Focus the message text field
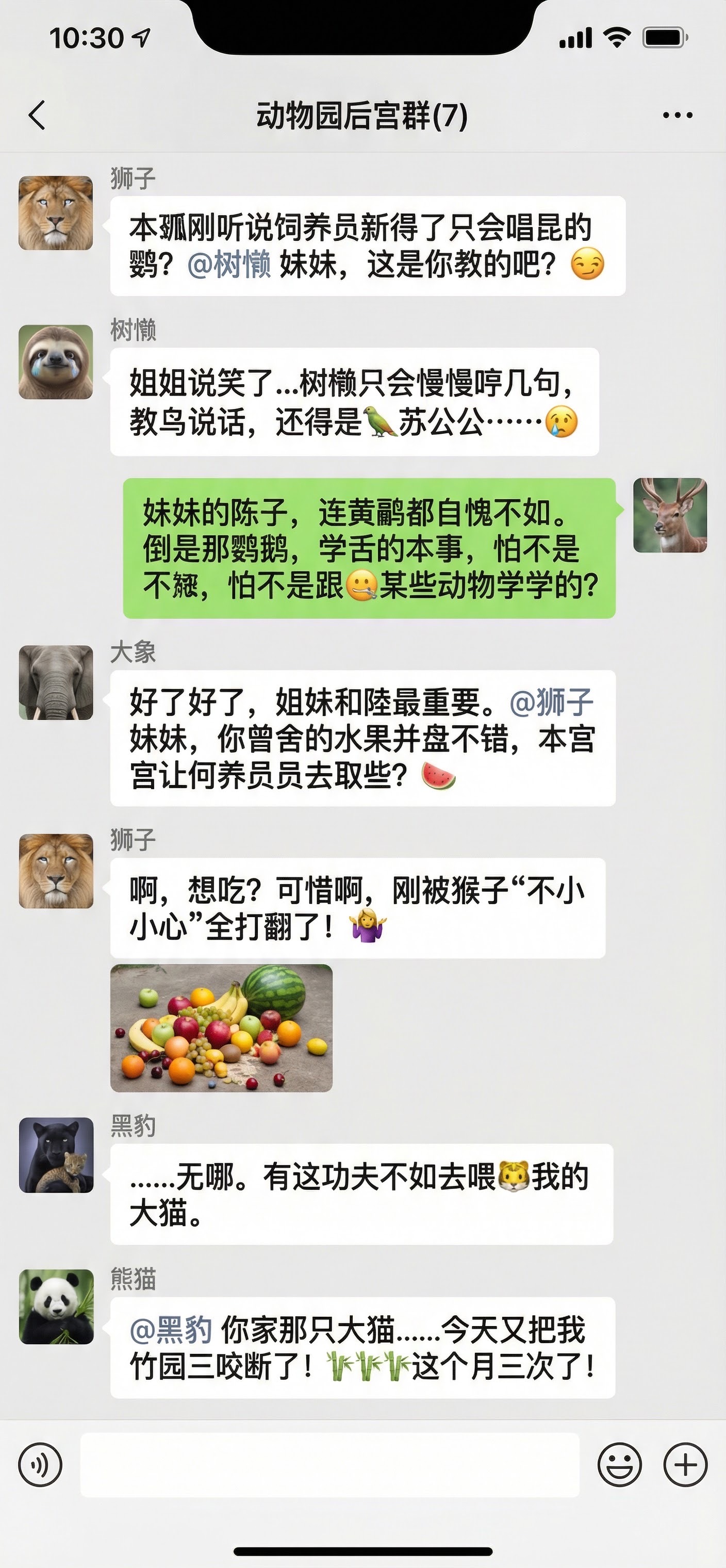The height and width of the screenshot is (1568, 726). coord(330,1465)
